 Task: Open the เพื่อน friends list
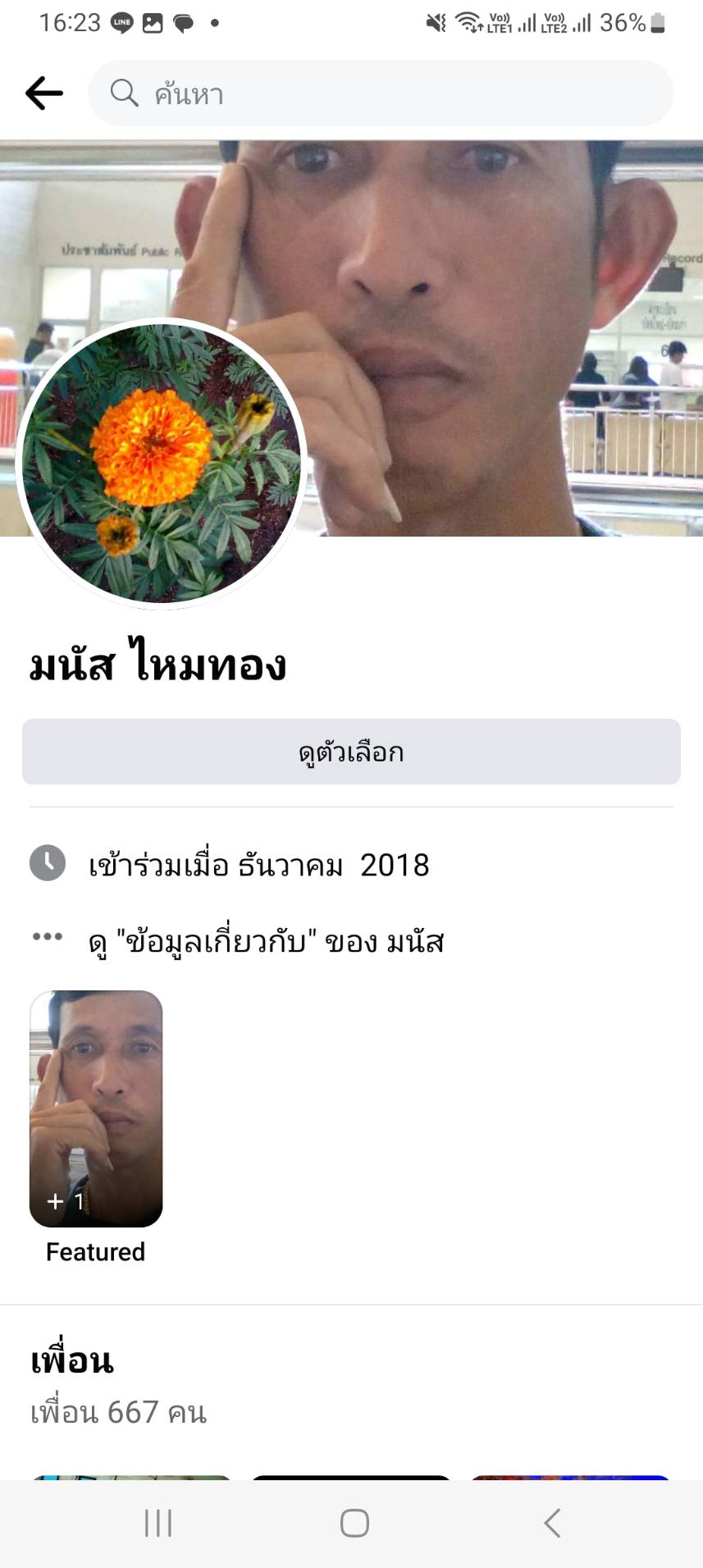(x=72, y=1360)
